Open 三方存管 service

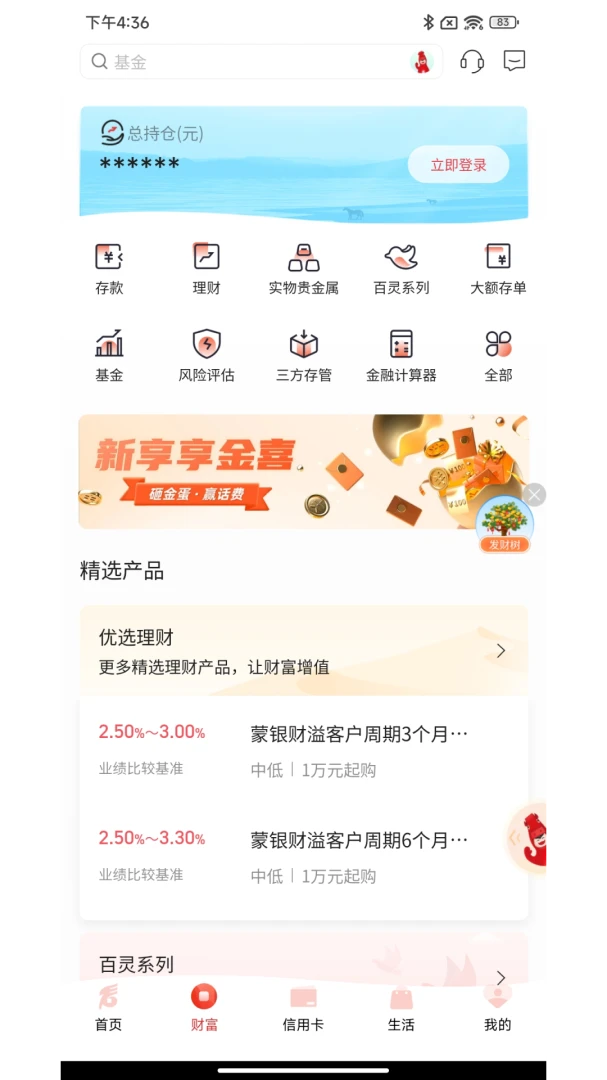303,356
